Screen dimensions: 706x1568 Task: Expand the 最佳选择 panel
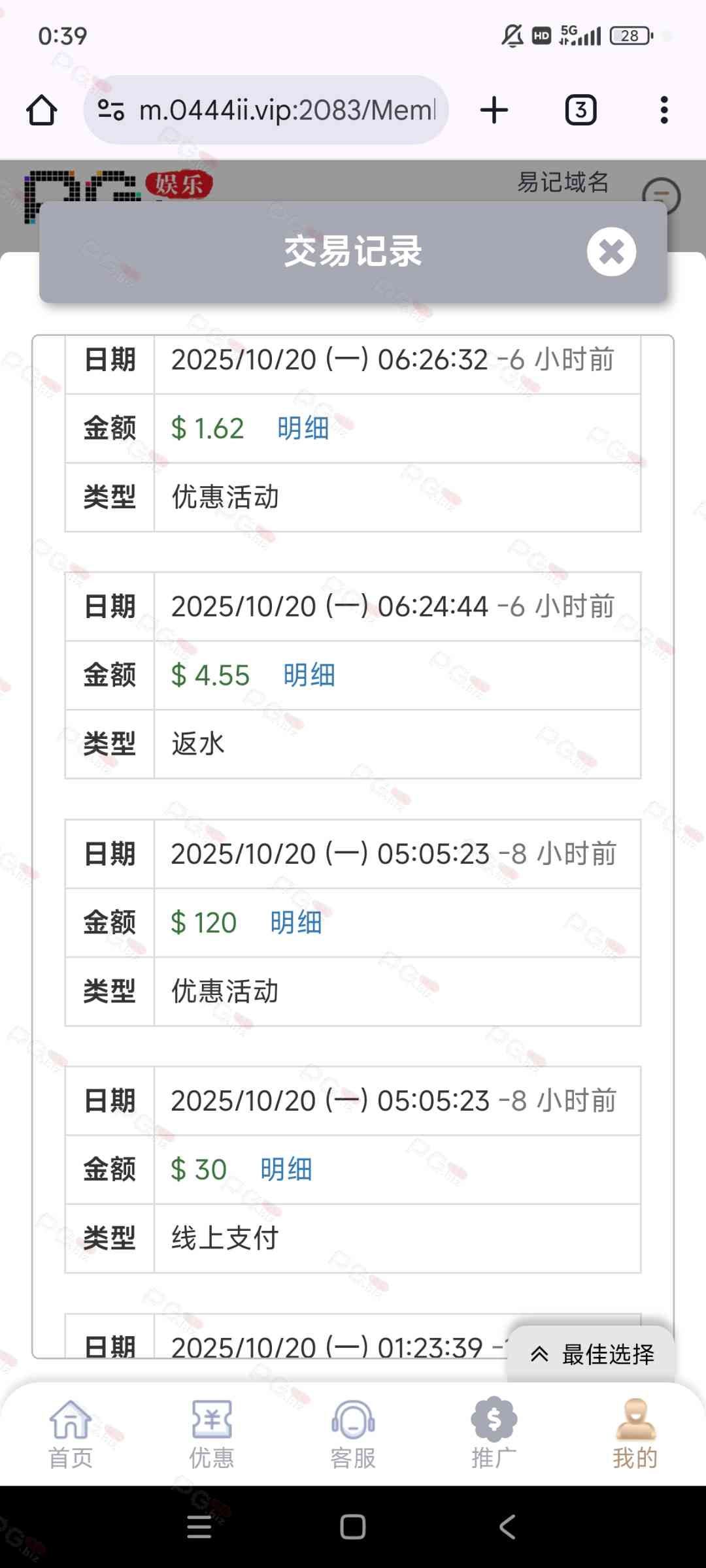592,1354
